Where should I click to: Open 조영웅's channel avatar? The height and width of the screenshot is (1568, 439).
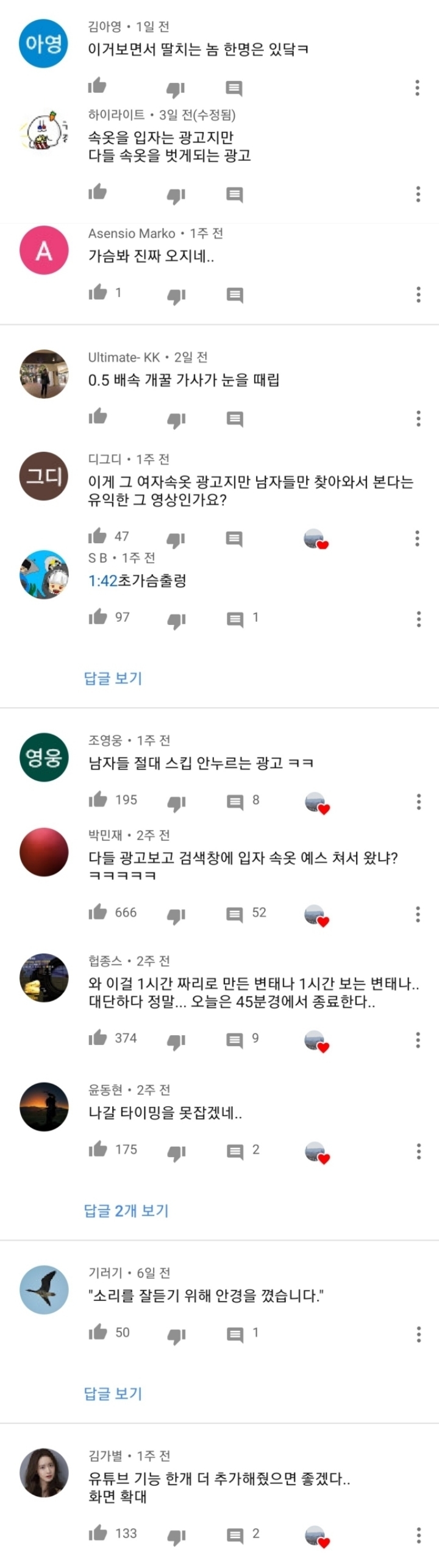(44, 757)
